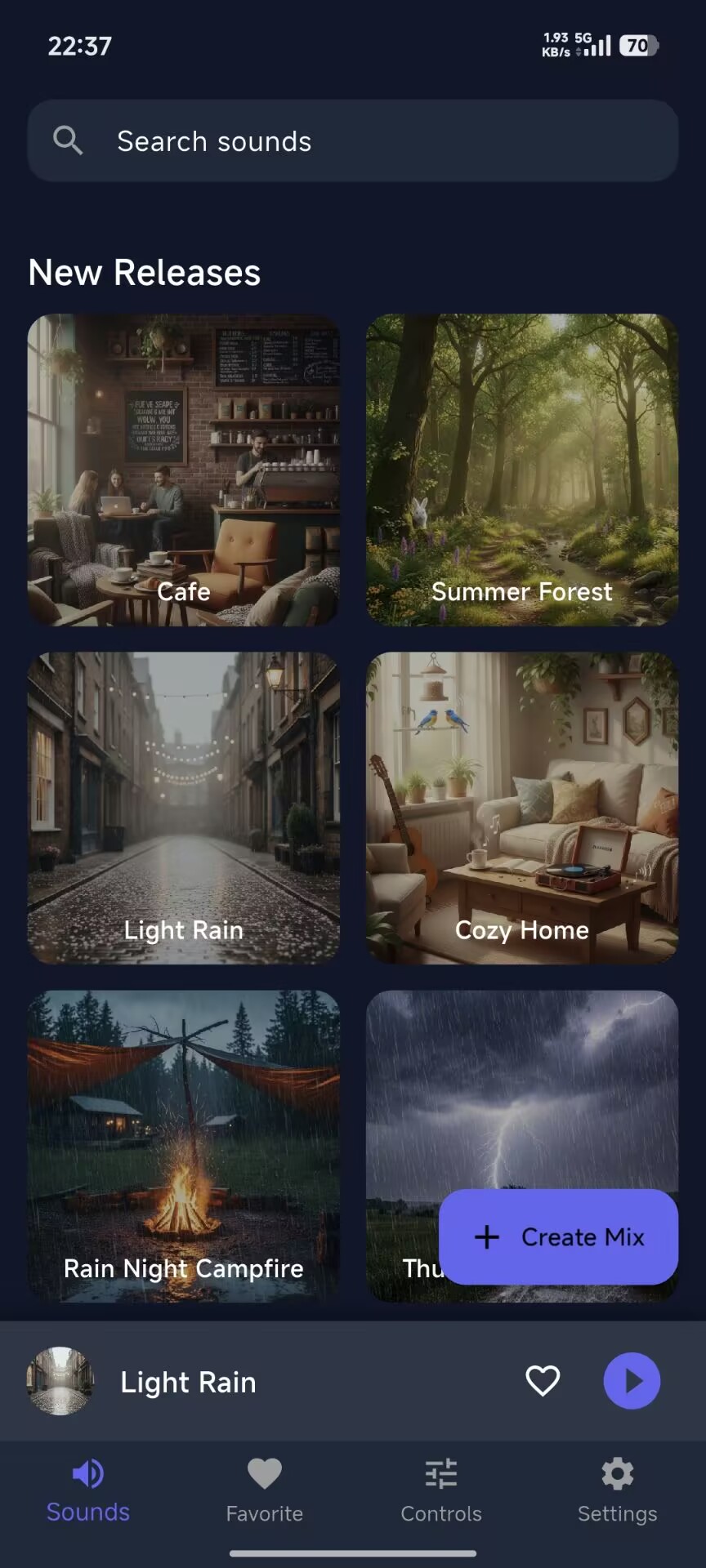706x1568 pixels.
Task: Open Rain Night Campfire sound
Action: point(184,1146)
